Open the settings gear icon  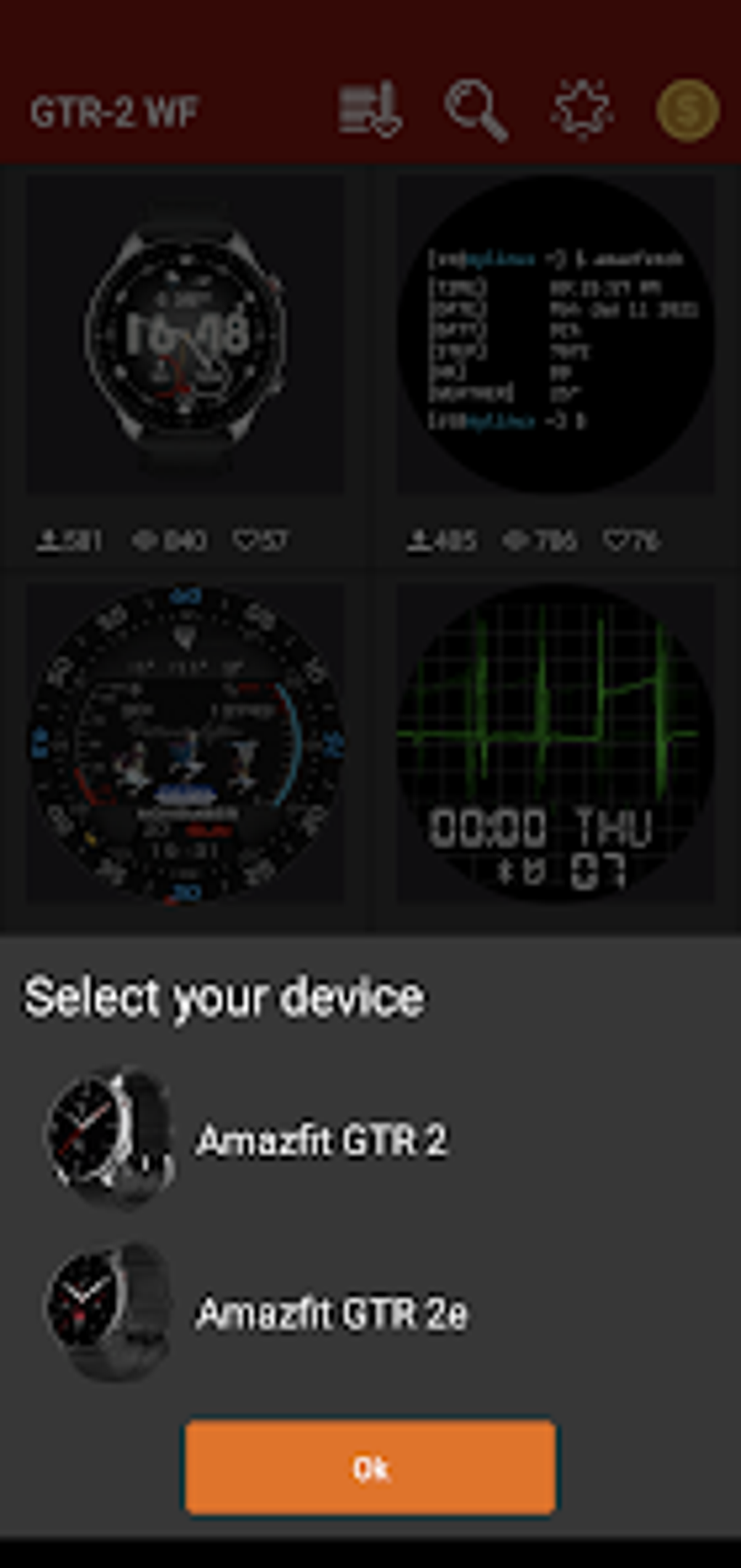coord(582,110)
